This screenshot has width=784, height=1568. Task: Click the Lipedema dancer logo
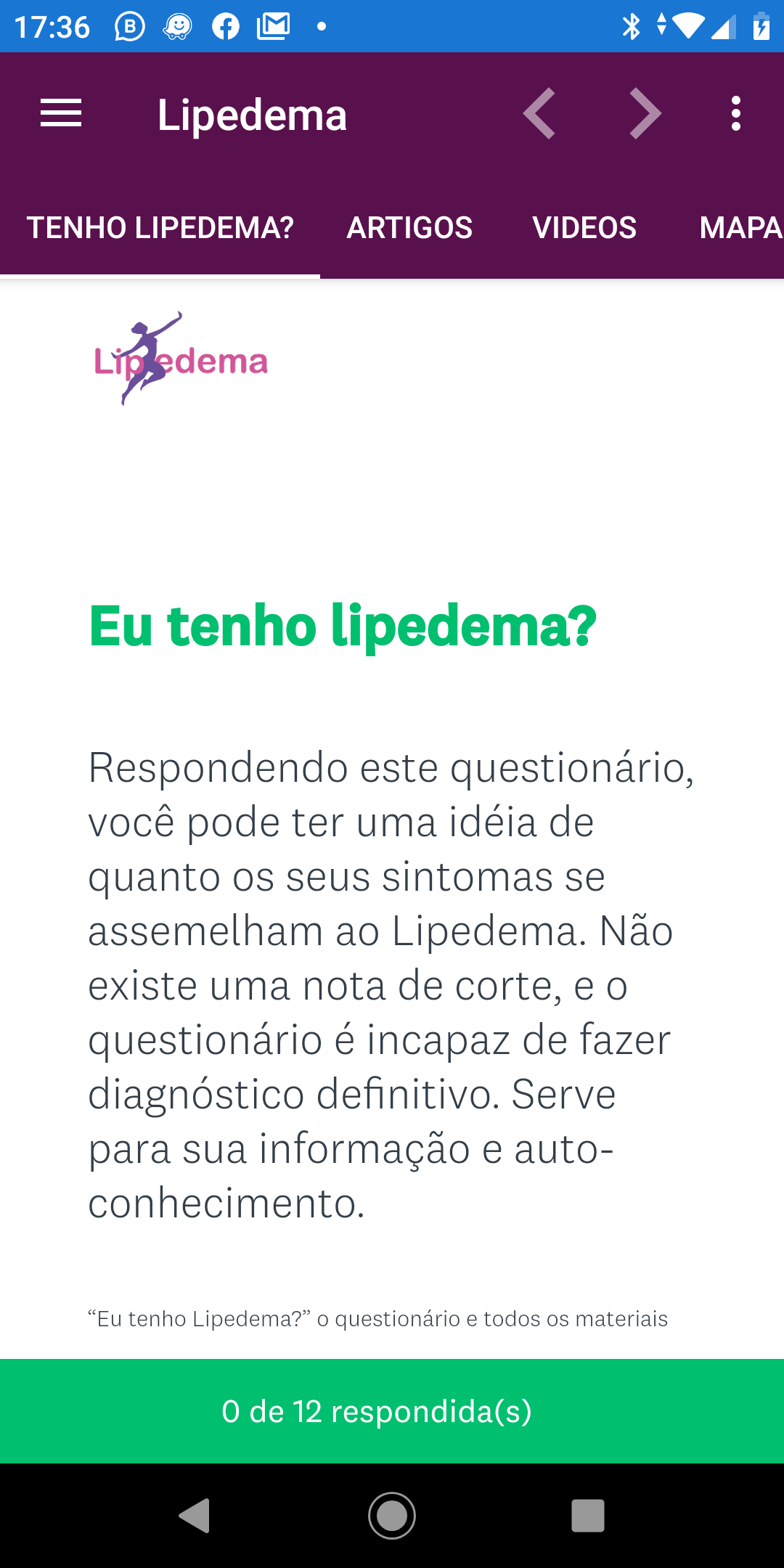point(180,358)
